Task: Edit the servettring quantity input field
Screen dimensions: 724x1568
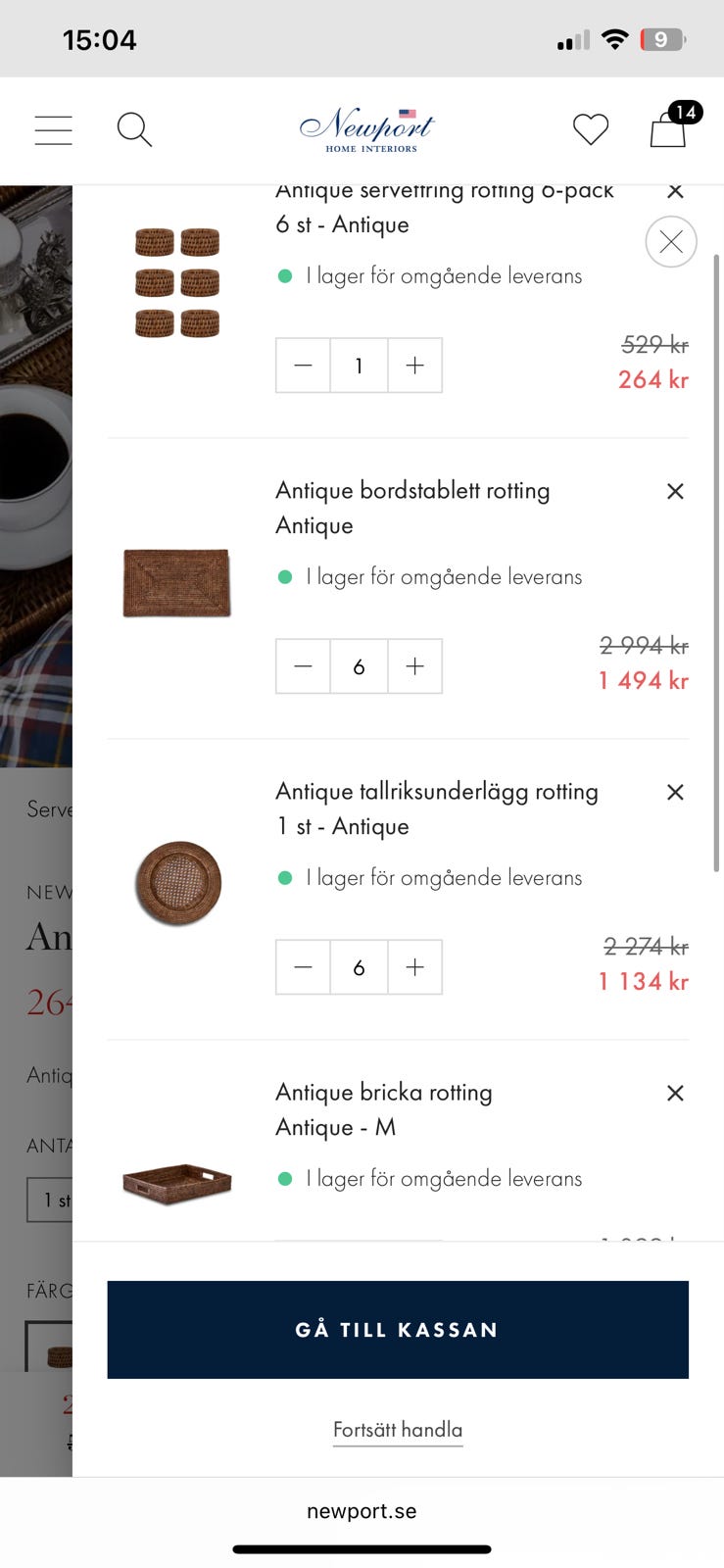Action: click(x=359, y=365)
